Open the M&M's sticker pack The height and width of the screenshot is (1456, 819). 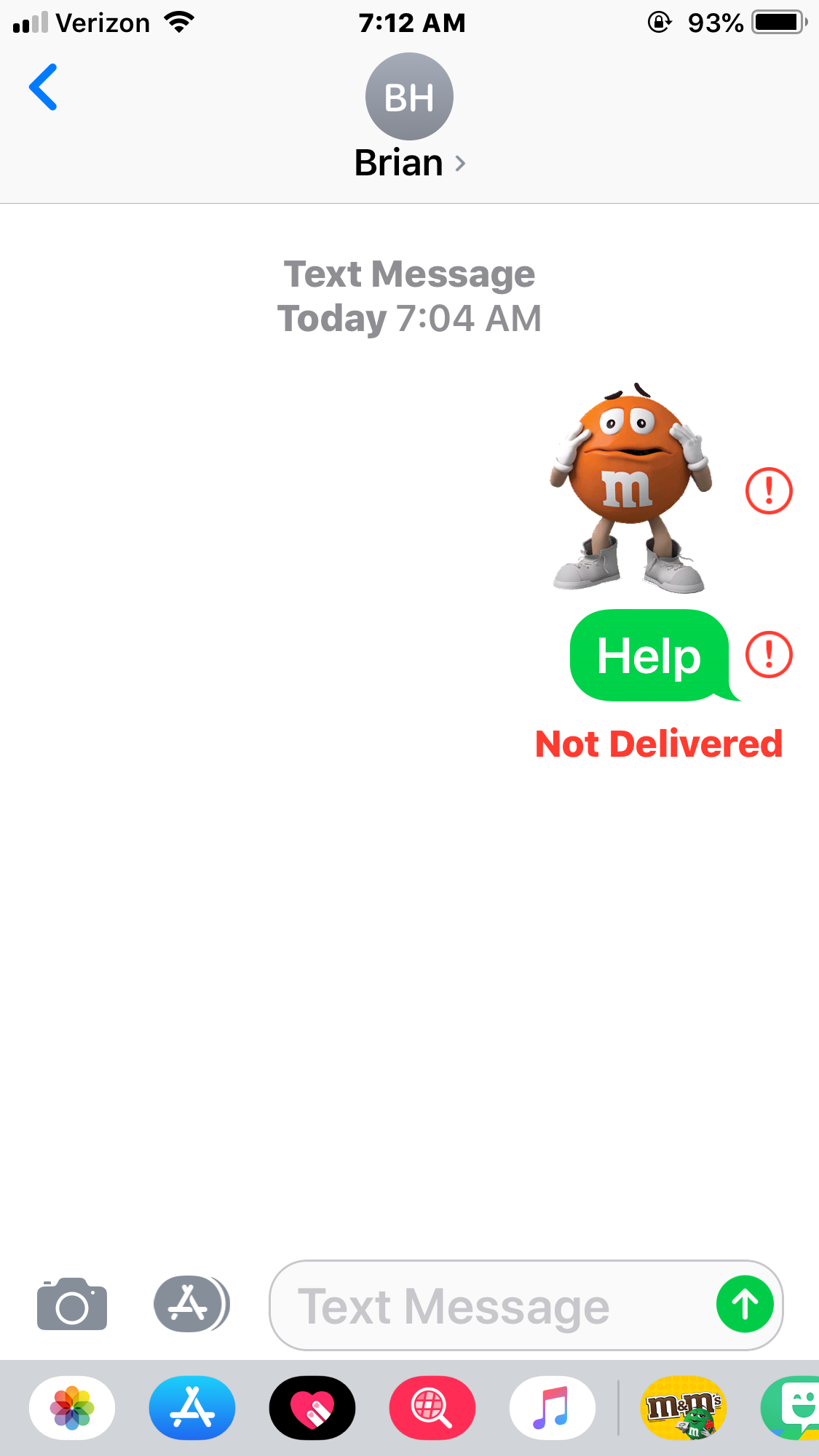tap(684, 1408)
